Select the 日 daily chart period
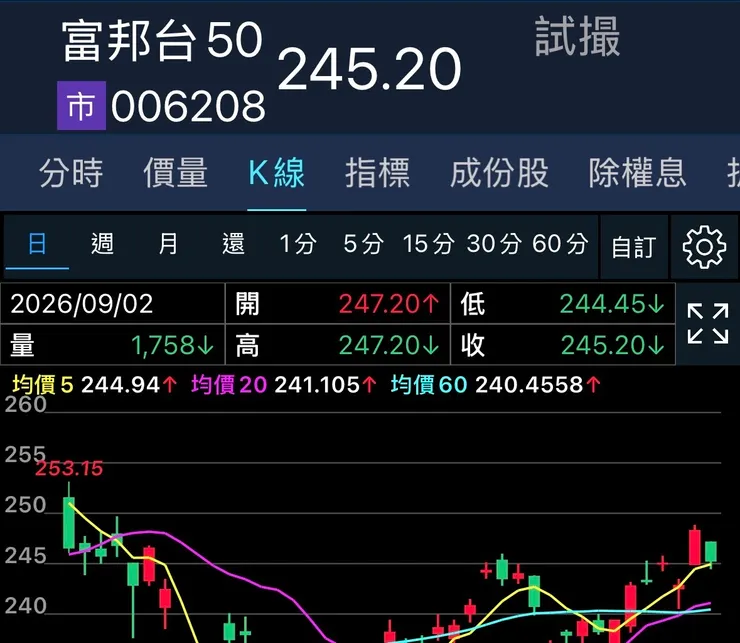The width and height of the screenshot is (740, 643). tap(37, 244)
